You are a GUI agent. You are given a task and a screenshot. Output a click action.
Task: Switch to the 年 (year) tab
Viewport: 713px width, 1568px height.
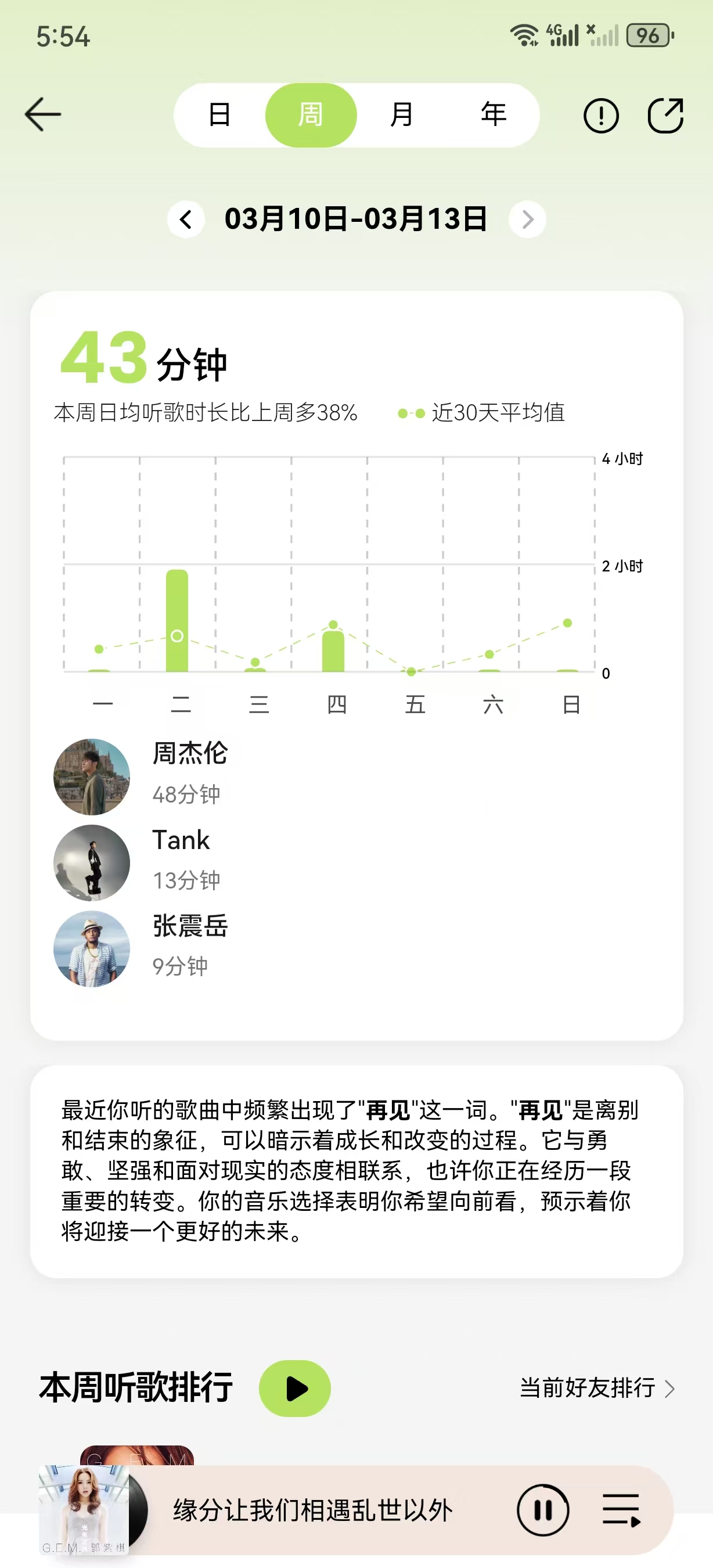coord(493,114)
